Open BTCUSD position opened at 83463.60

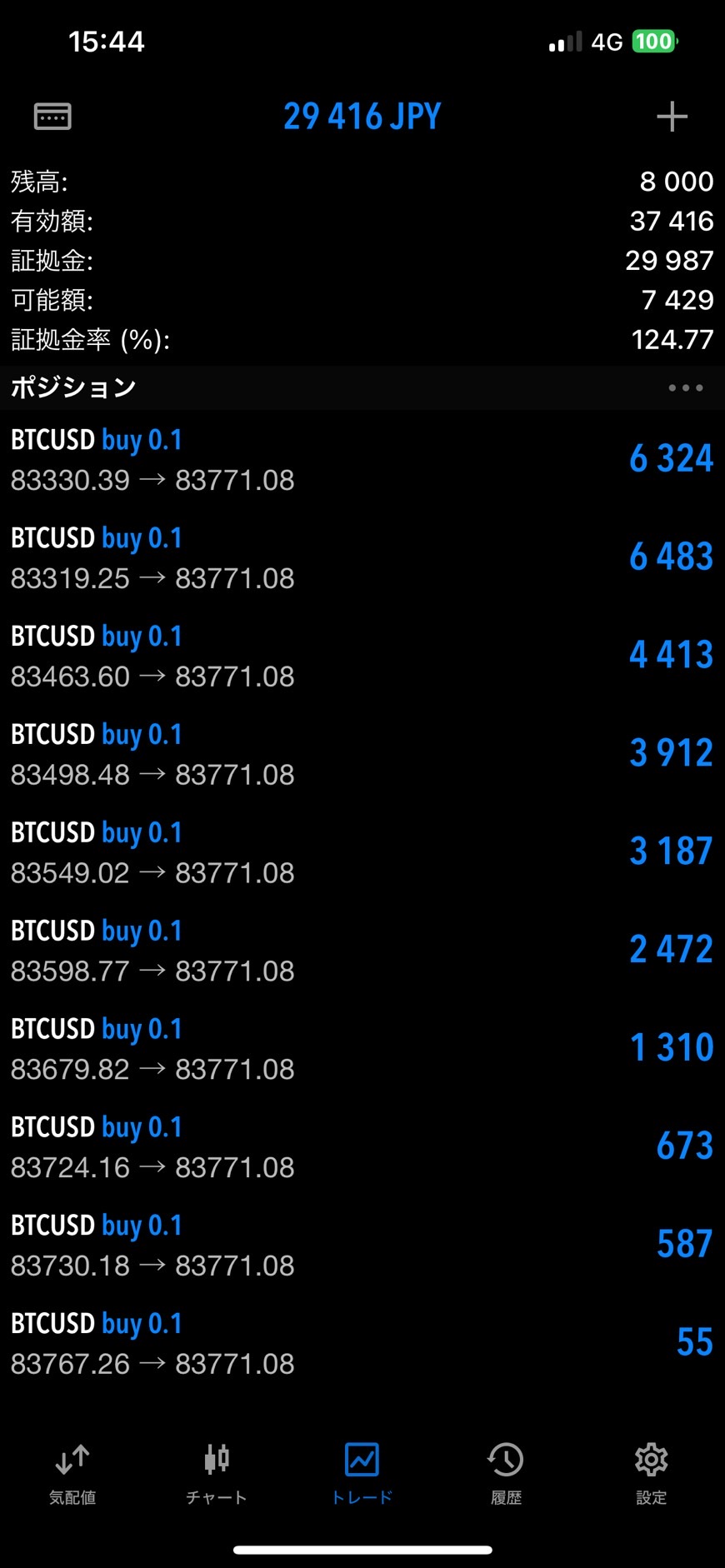(362, 656)
